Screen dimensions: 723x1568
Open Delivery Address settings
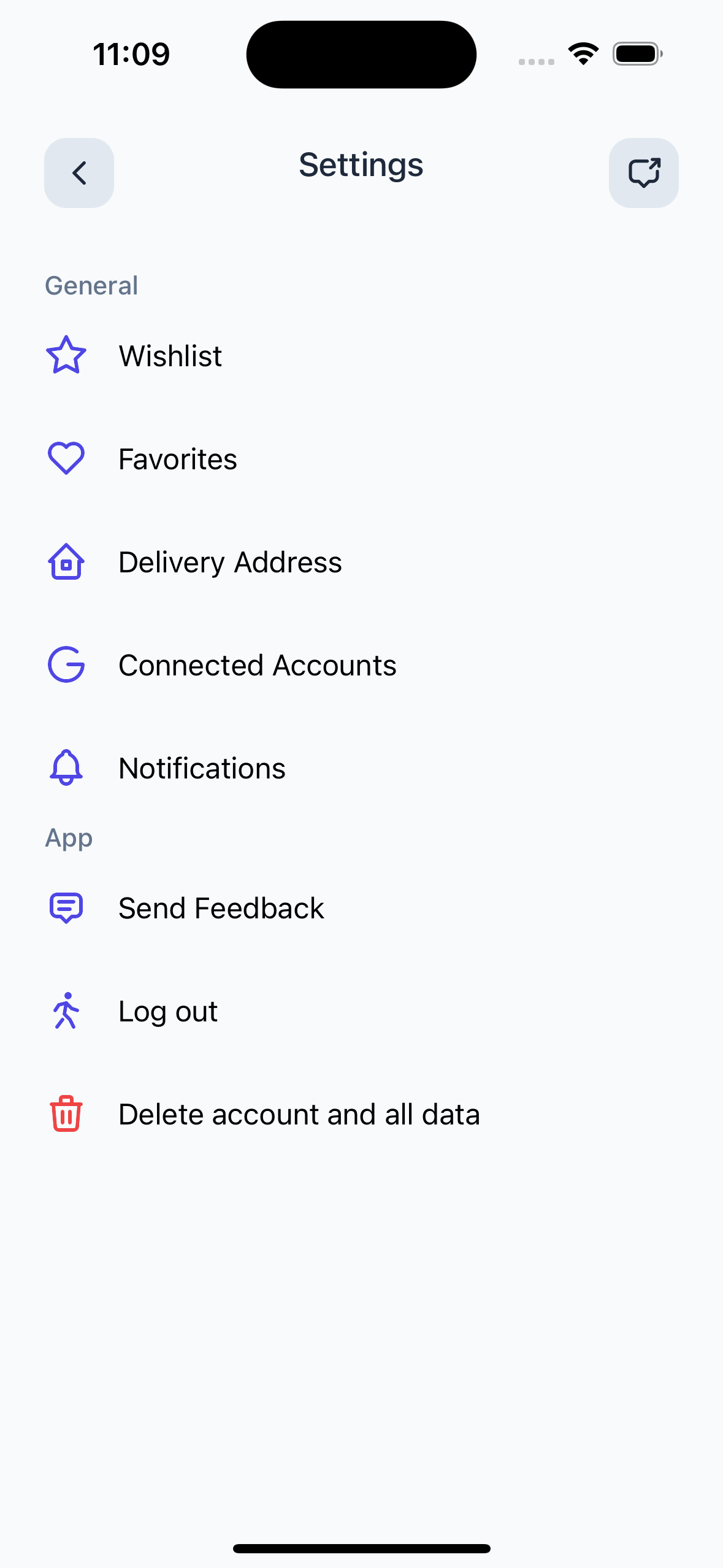pos(231,561)
